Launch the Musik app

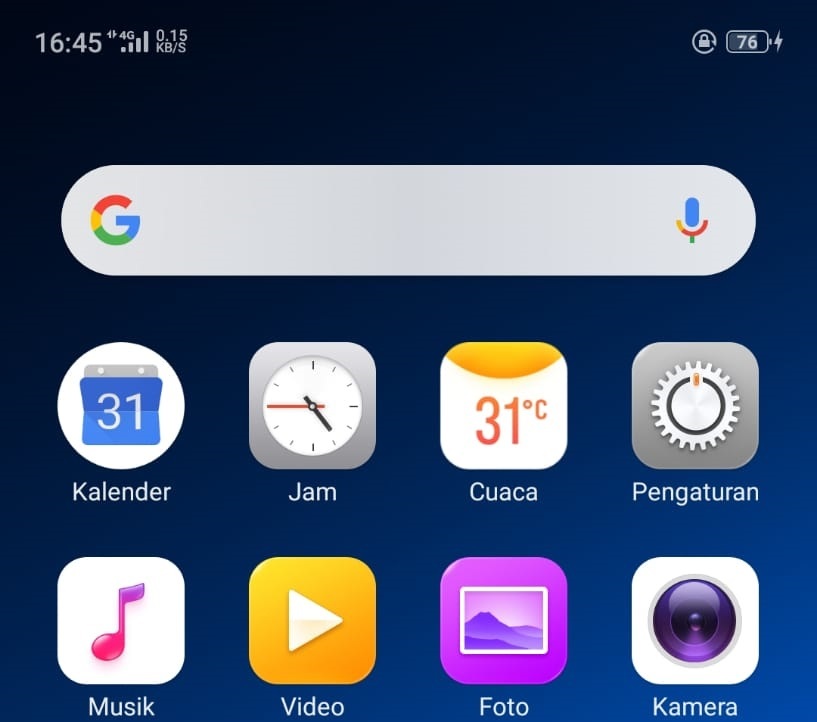pyautogui.click(x=121, y=620)
